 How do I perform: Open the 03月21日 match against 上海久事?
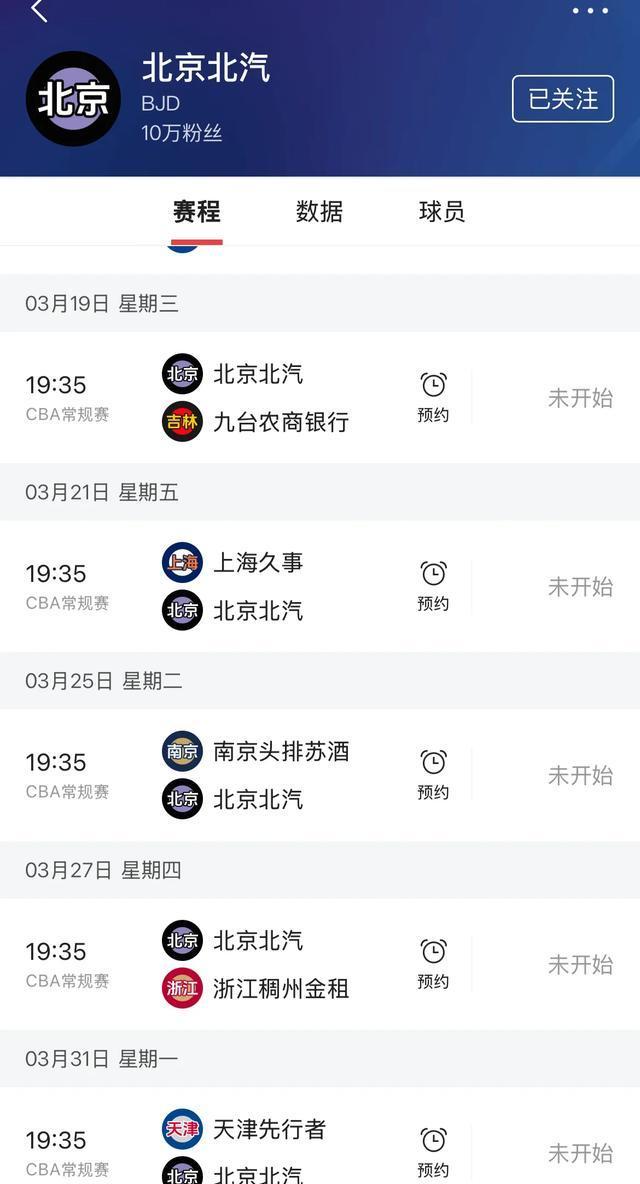point(320,586)
